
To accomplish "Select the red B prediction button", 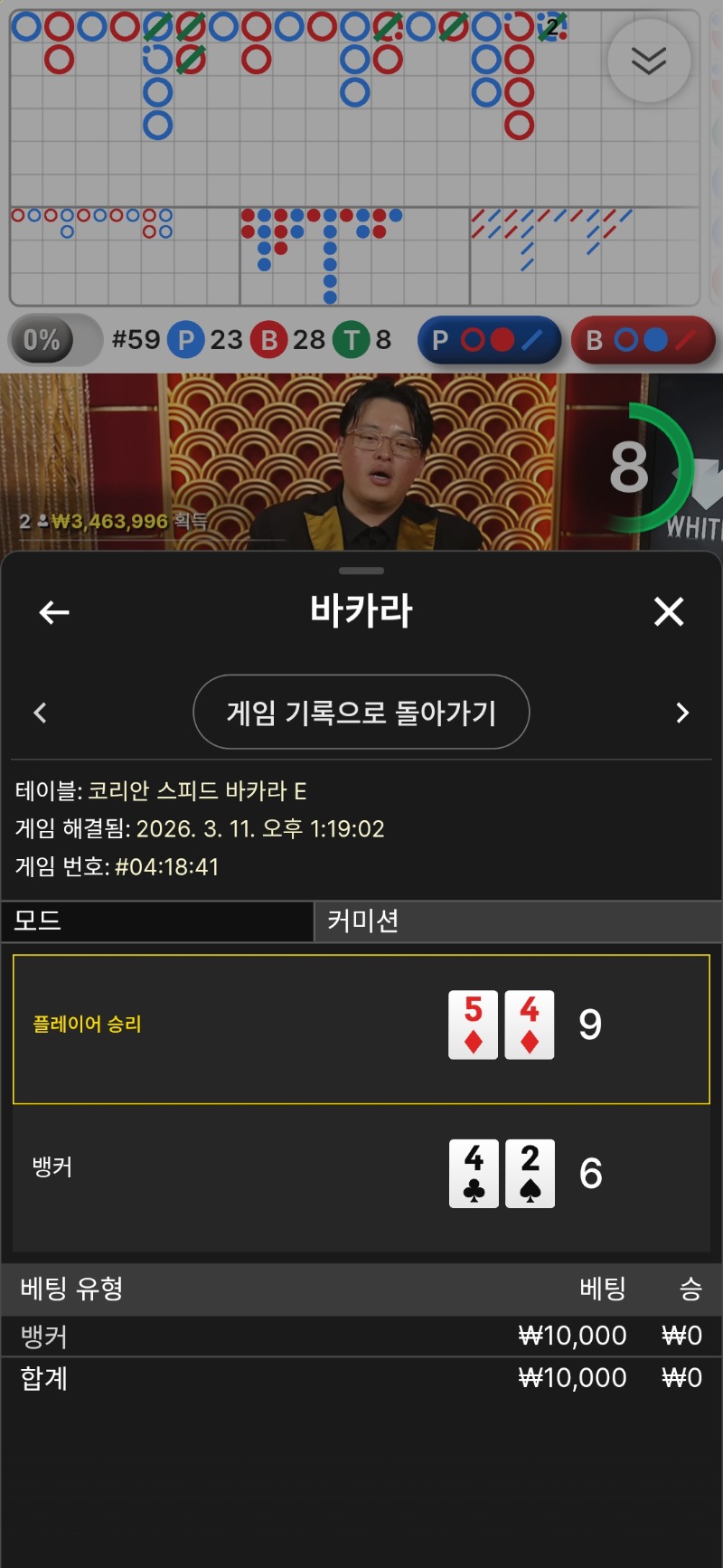I will [643, 340].
